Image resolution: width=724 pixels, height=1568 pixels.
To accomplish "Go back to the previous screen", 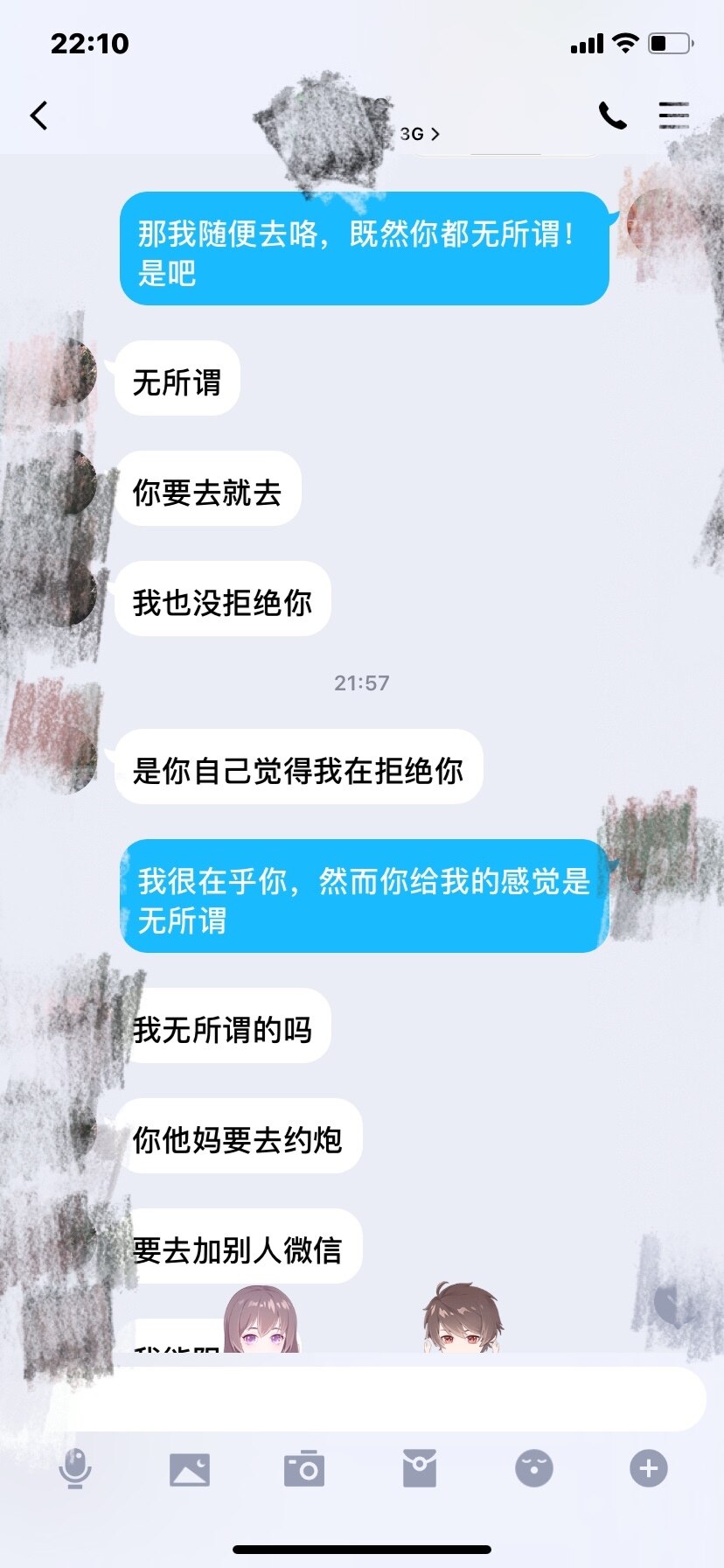I will (x=39, y=115).
